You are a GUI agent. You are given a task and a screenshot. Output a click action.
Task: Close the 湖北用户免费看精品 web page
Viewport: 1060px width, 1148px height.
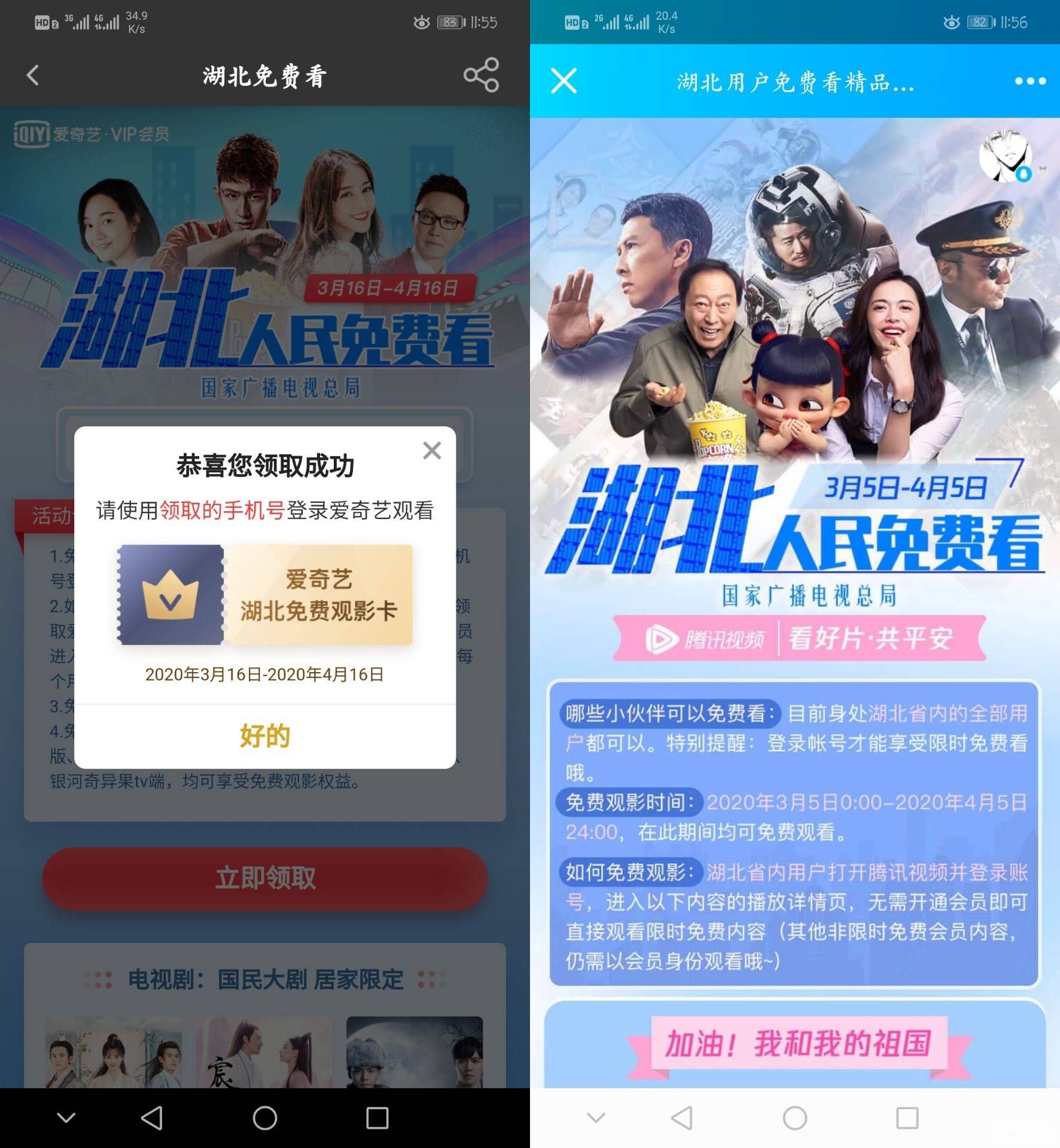coord(563,81)
